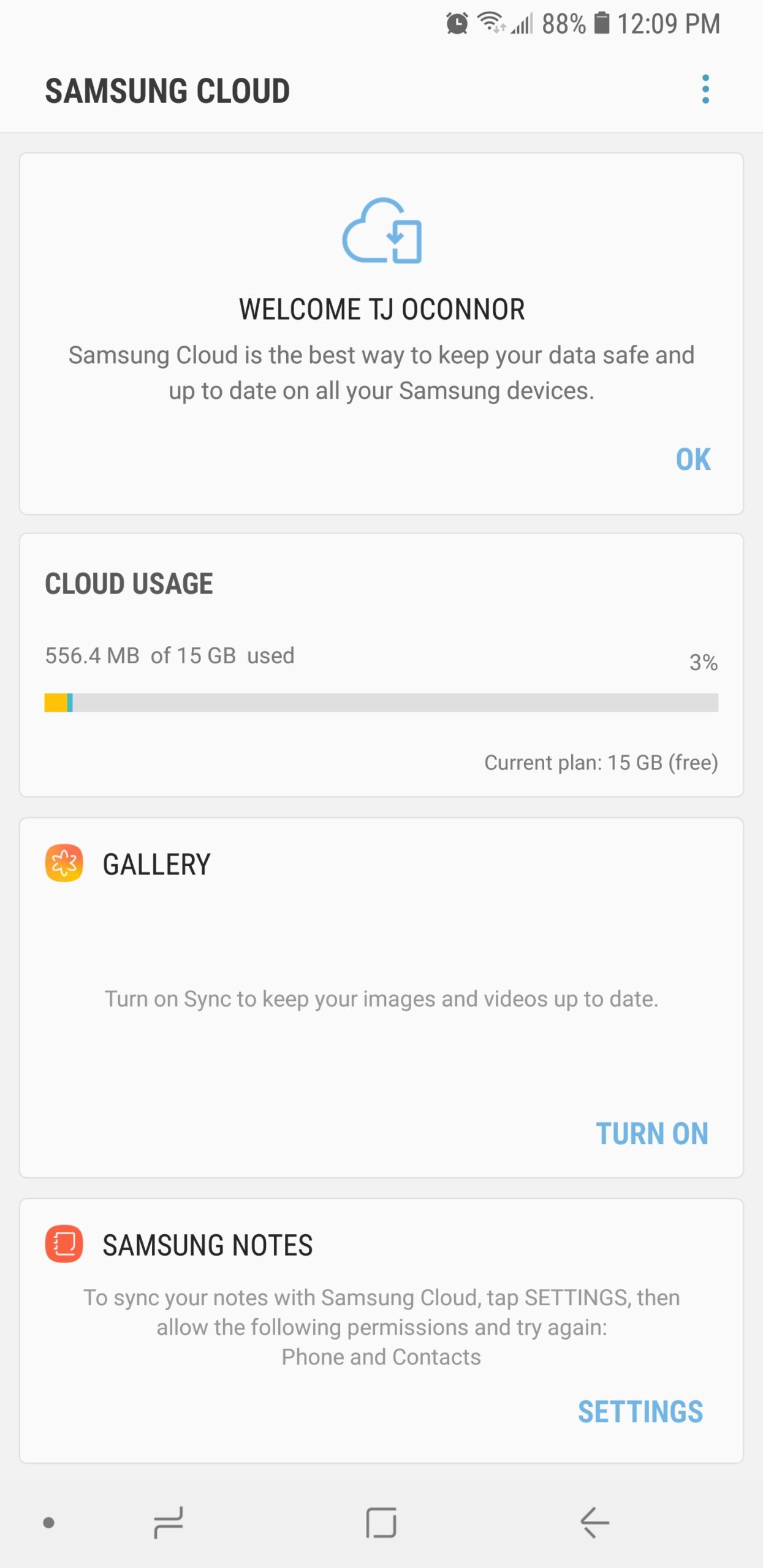The width and height of the screenshot is (763, 1568).
Task: Open Settings for Samsung Notes permissions
Action: (640, 1412)
